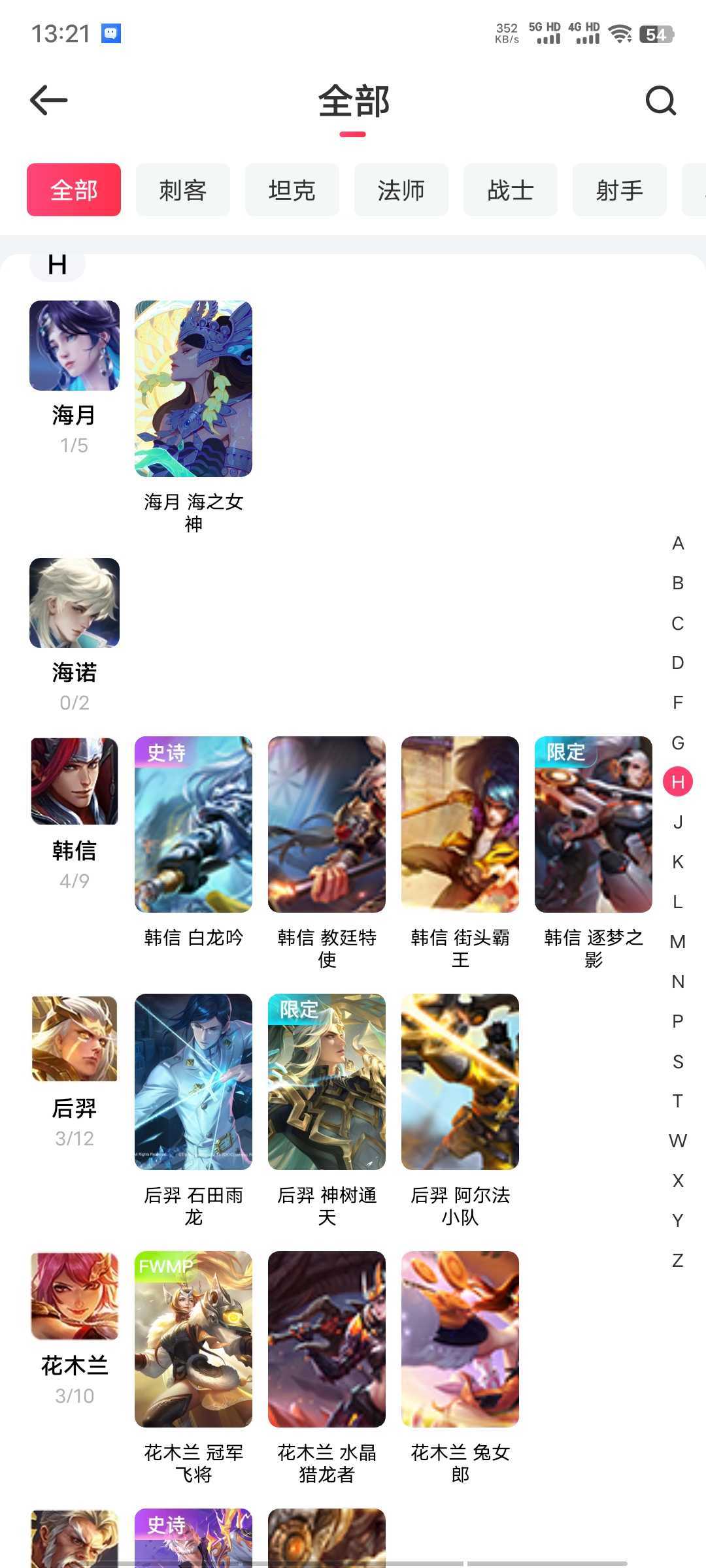The width and height of the screenshot is (706, 1568).
Task: Tap the back arrow to return
Action: (48, 99)
